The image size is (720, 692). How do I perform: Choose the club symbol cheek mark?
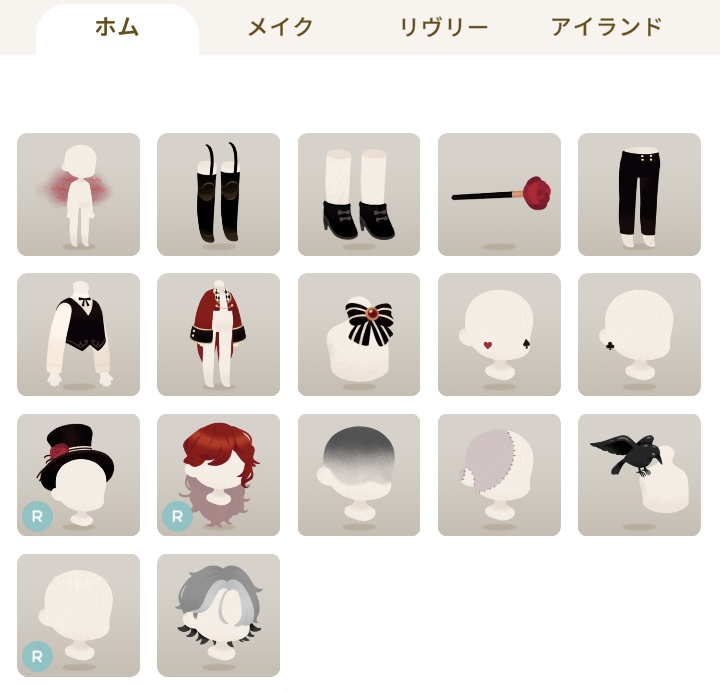click(x=639, y=334)
